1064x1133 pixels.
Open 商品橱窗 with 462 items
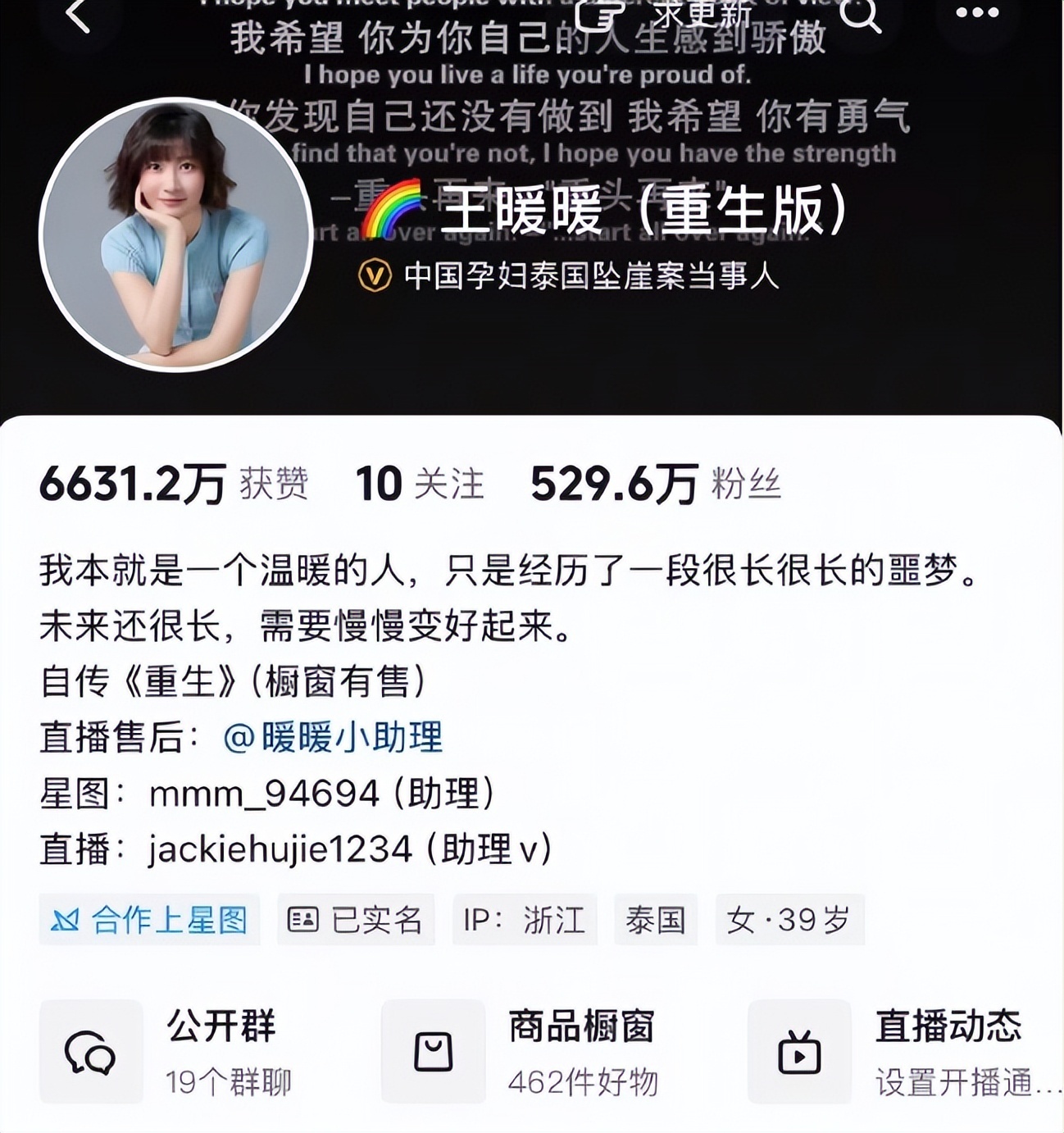521,1052
